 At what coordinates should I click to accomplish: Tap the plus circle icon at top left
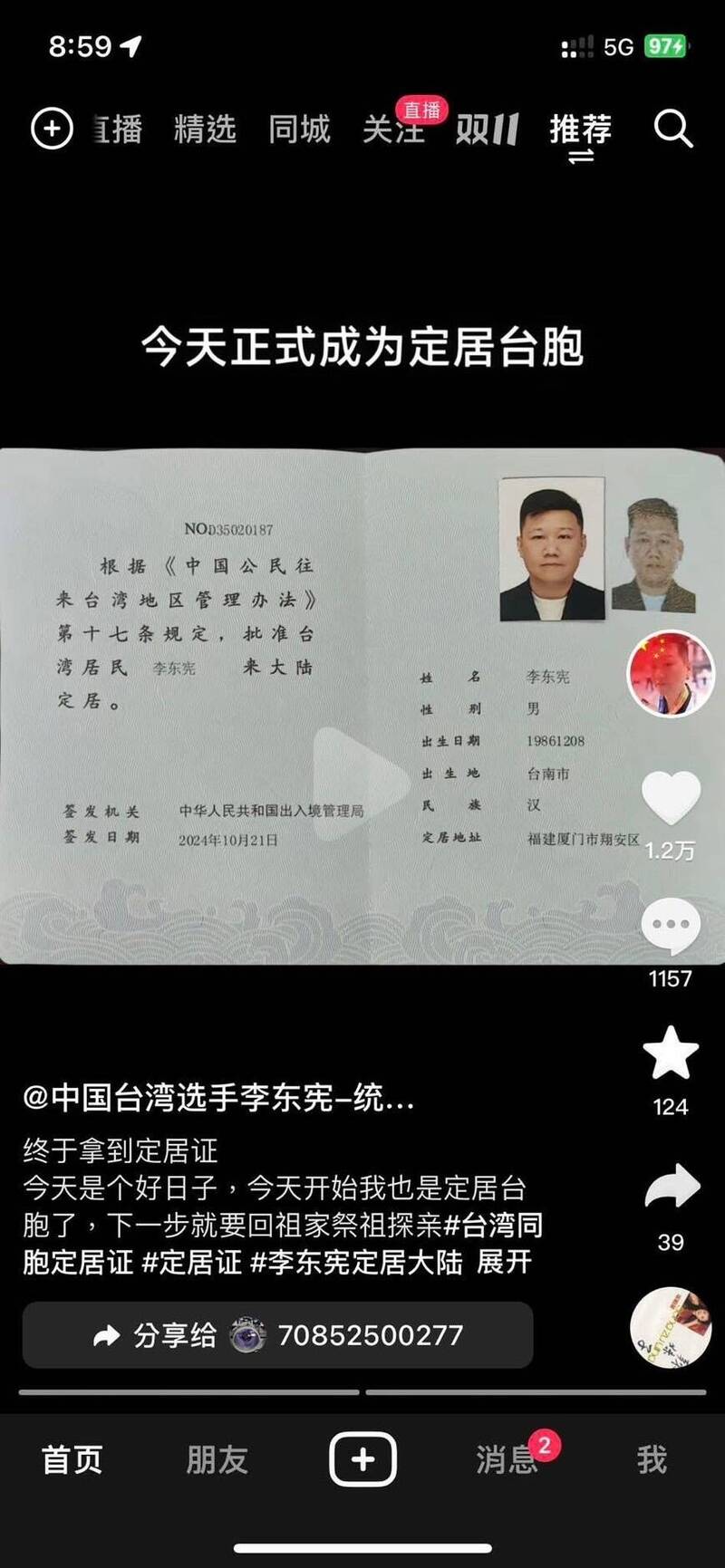pos(52,129)
